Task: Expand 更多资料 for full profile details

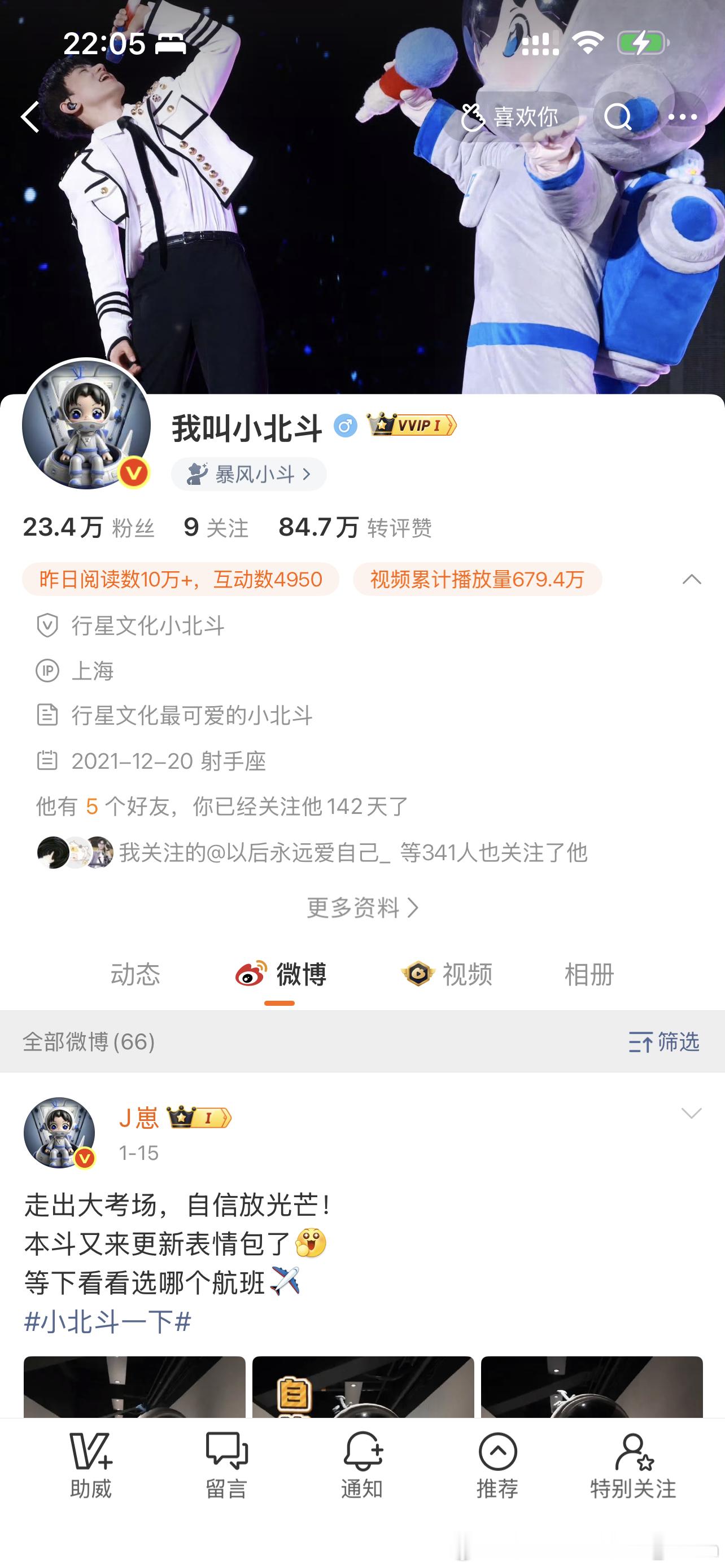Action: pos(362,908)
